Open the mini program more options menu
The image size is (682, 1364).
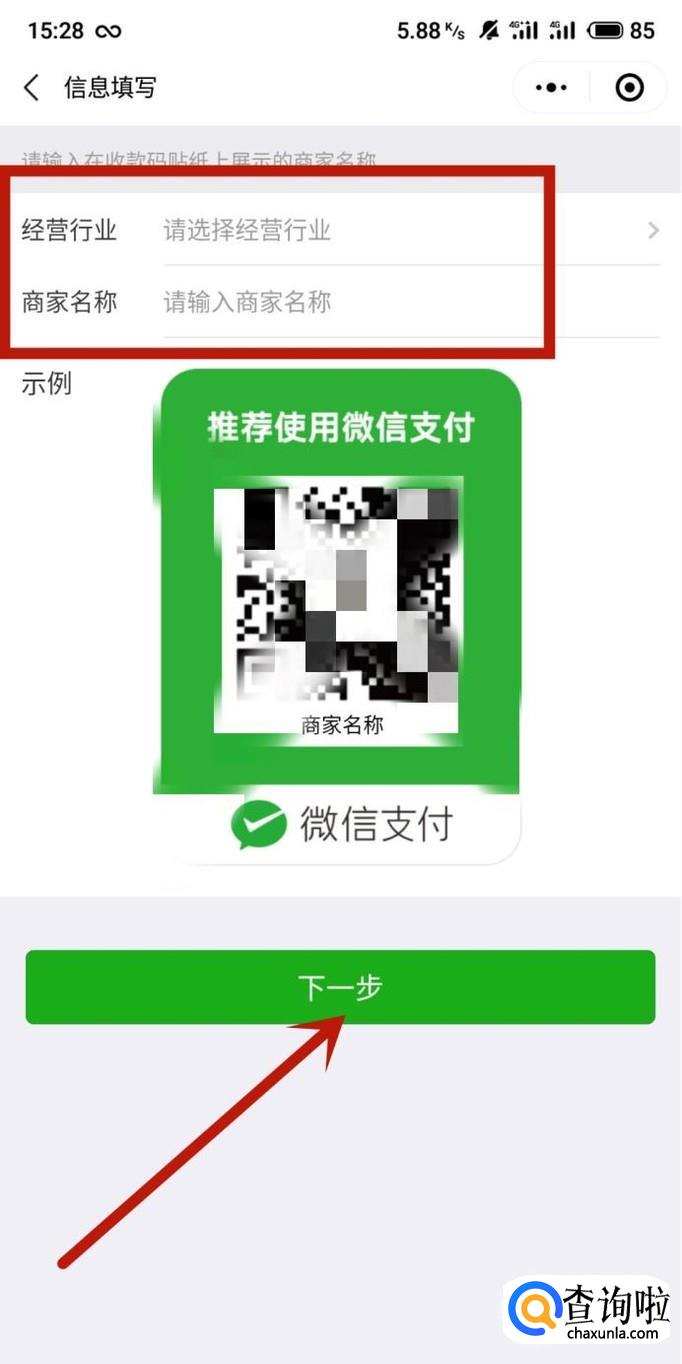551,88
